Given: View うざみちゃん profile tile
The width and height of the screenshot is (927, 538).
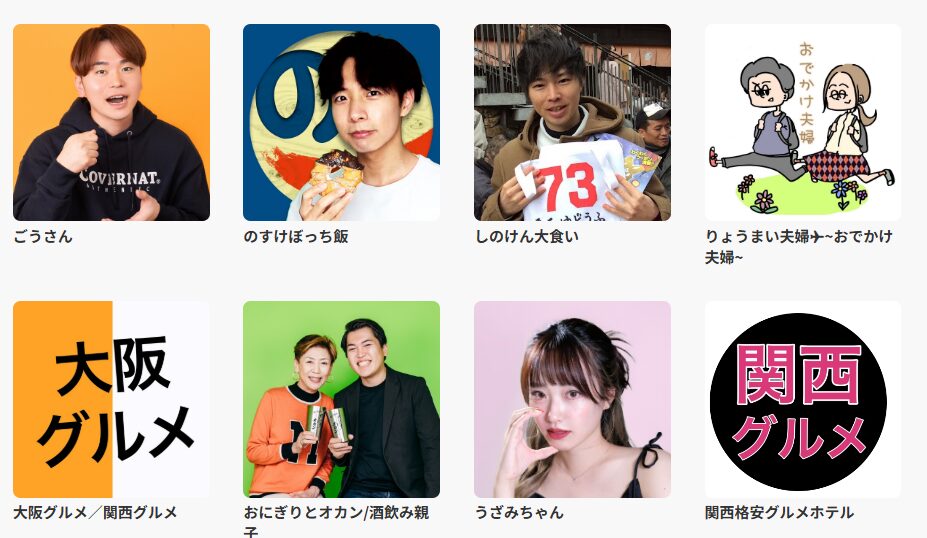Looking at the screenshot, I should click(x=572, y=399).
